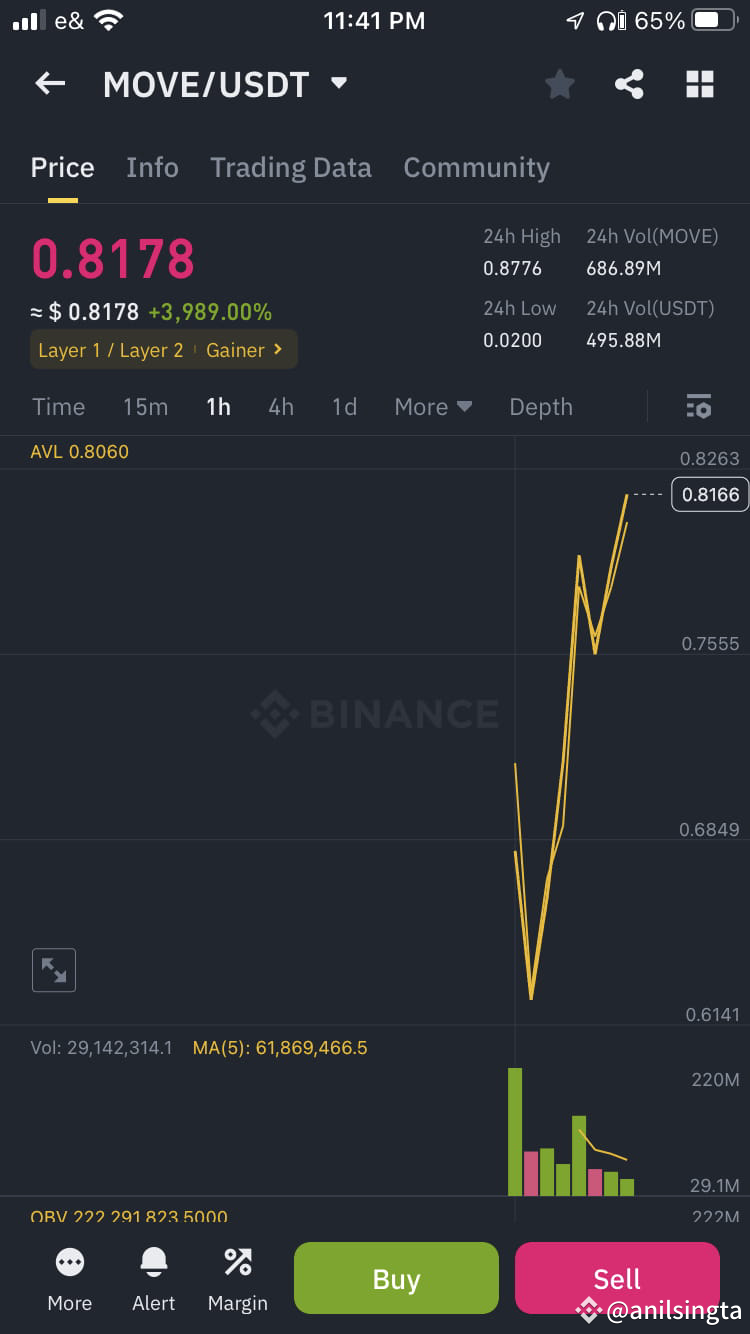The image size is (750, 1334).
Task: Open the share options icon
Action: [629, 84]
